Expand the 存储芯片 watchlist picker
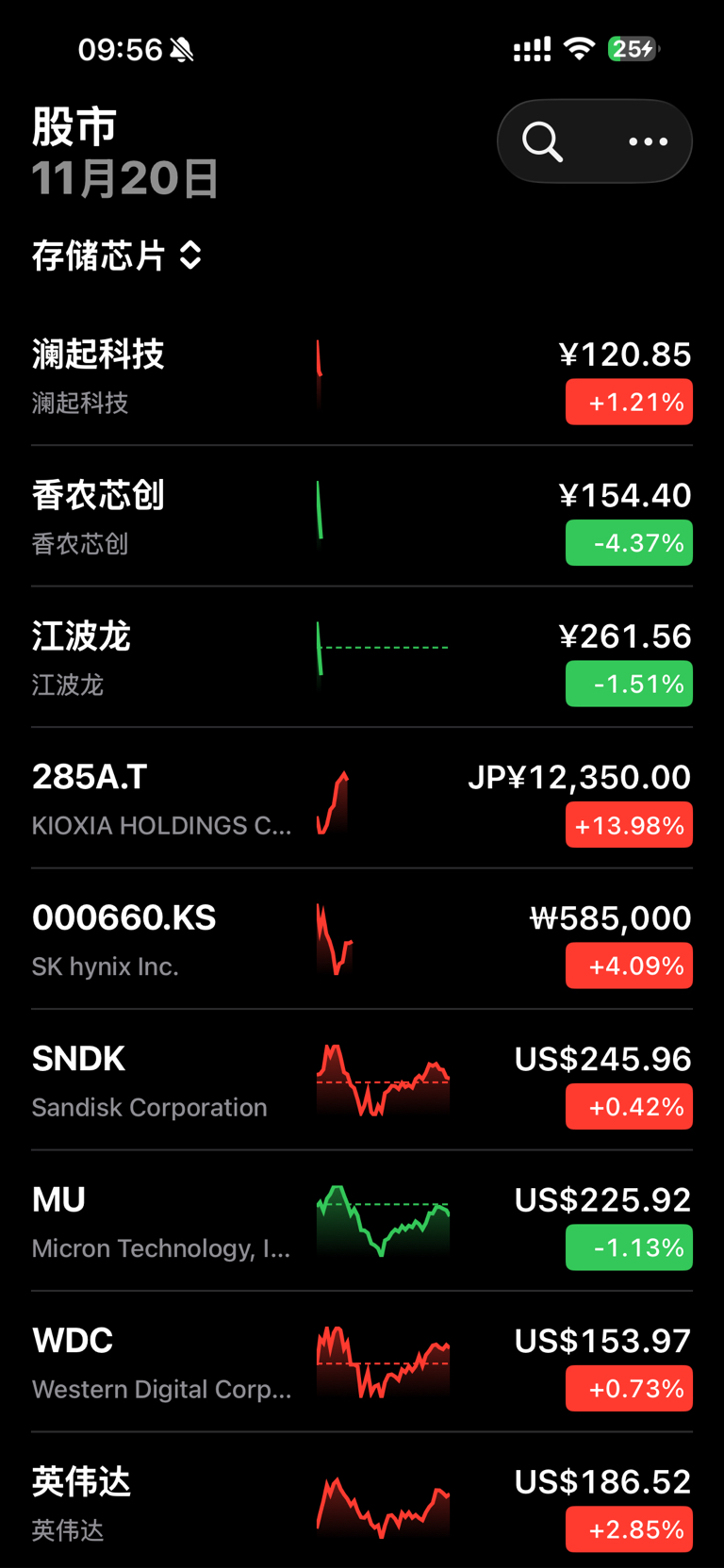Viewport: 724px width, 1568px height. [x=117, y=256]
